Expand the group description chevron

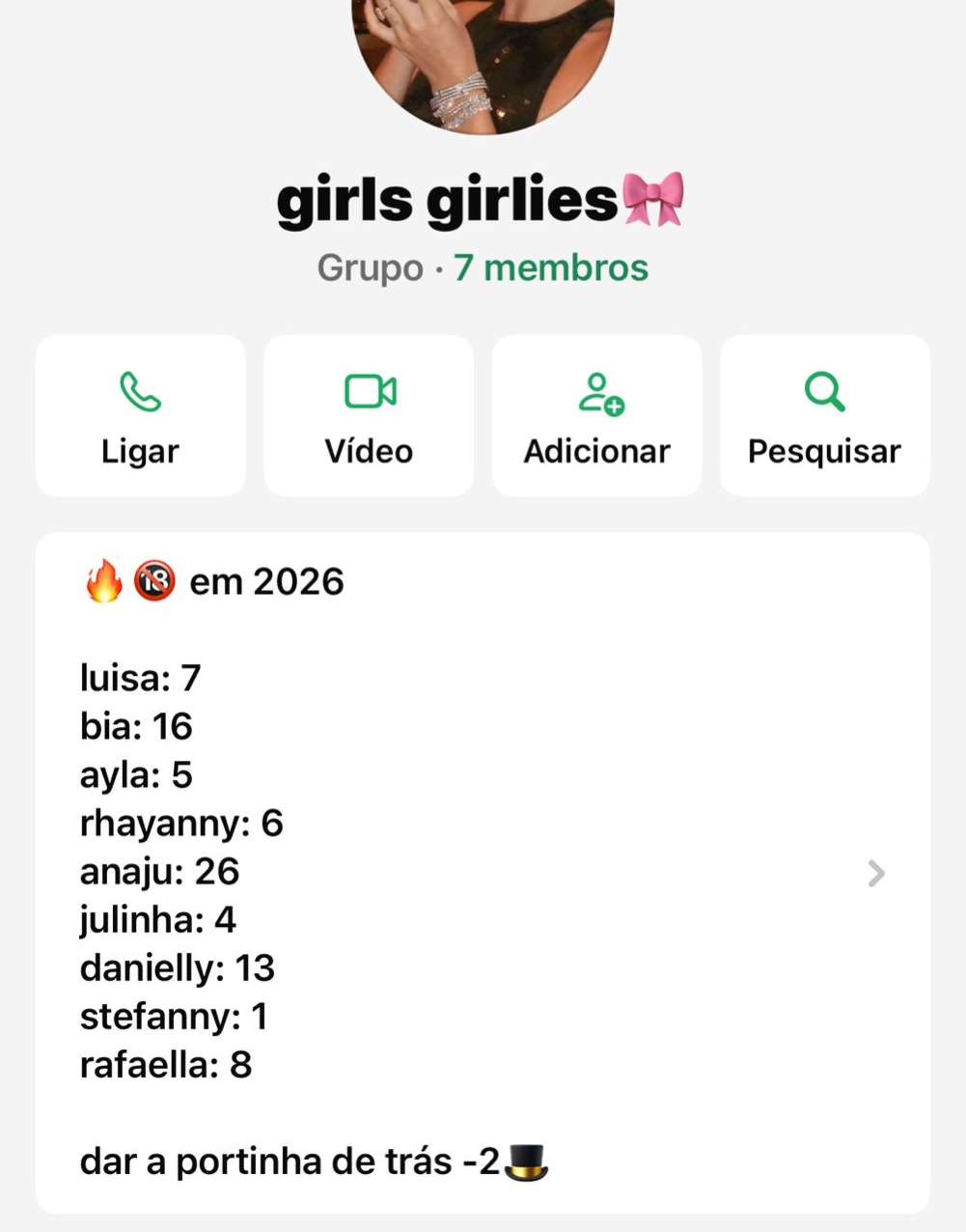click(875, 873)
